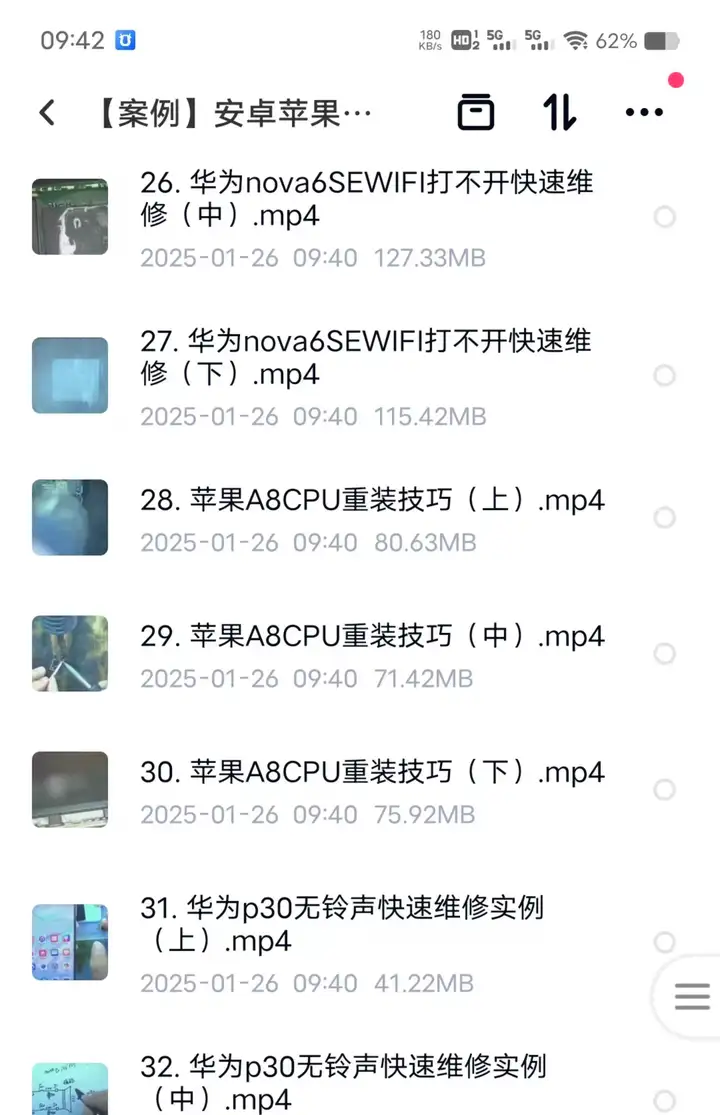Image resolution: width=720 pixels, height=1115 pixels.
Task: Tap the back arrow at top left
Action: 46,112
